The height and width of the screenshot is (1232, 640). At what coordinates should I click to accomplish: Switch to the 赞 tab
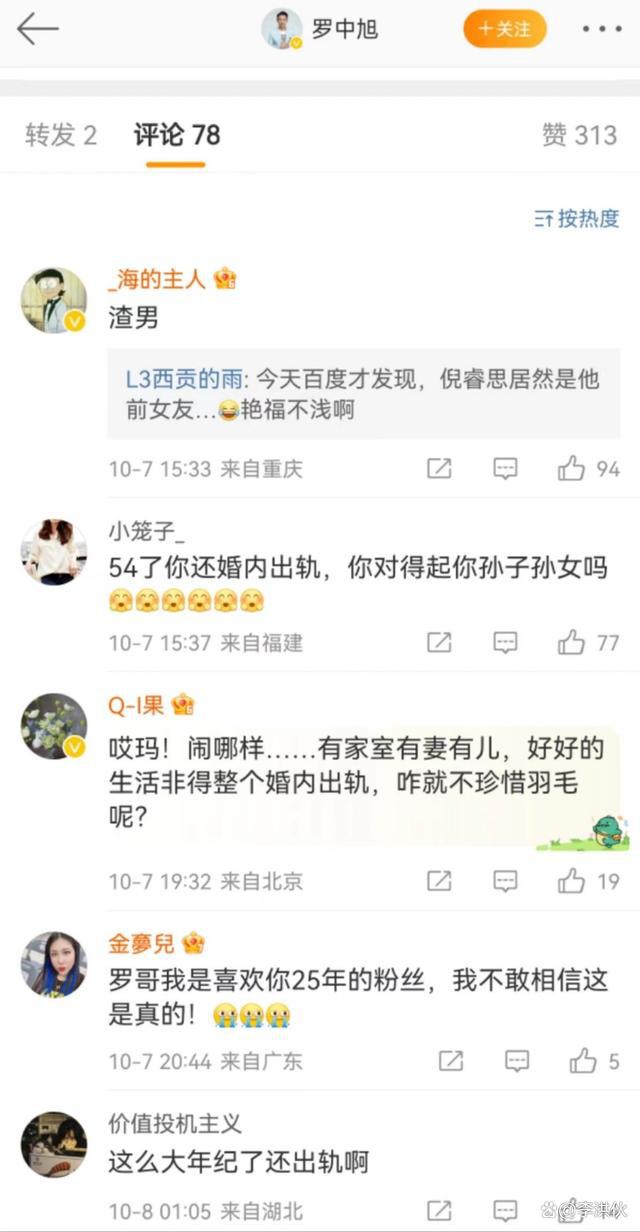pos(579,136)
